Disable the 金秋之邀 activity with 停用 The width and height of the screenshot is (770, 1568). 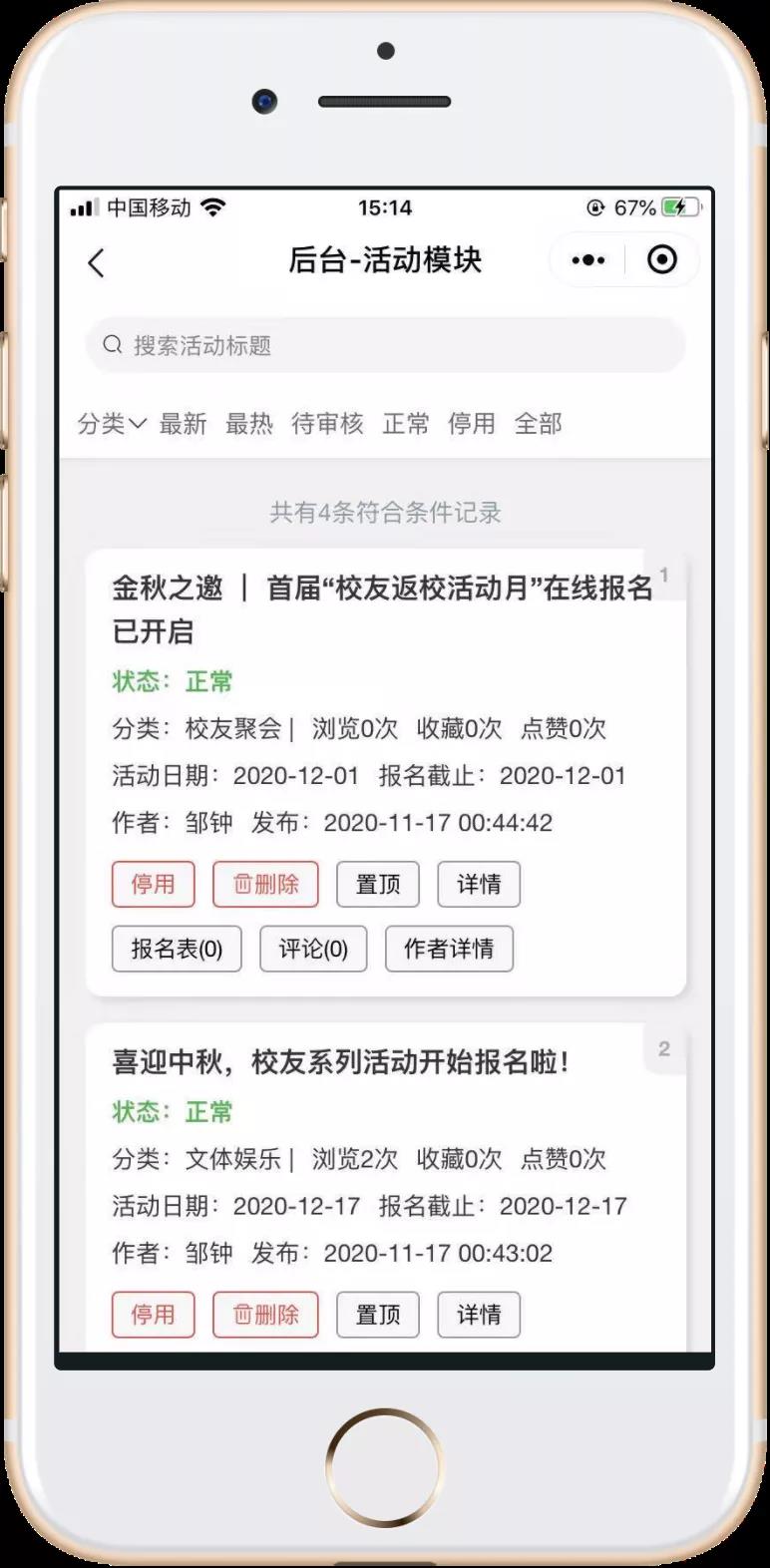pyautogui.click(x=153, y=885)
